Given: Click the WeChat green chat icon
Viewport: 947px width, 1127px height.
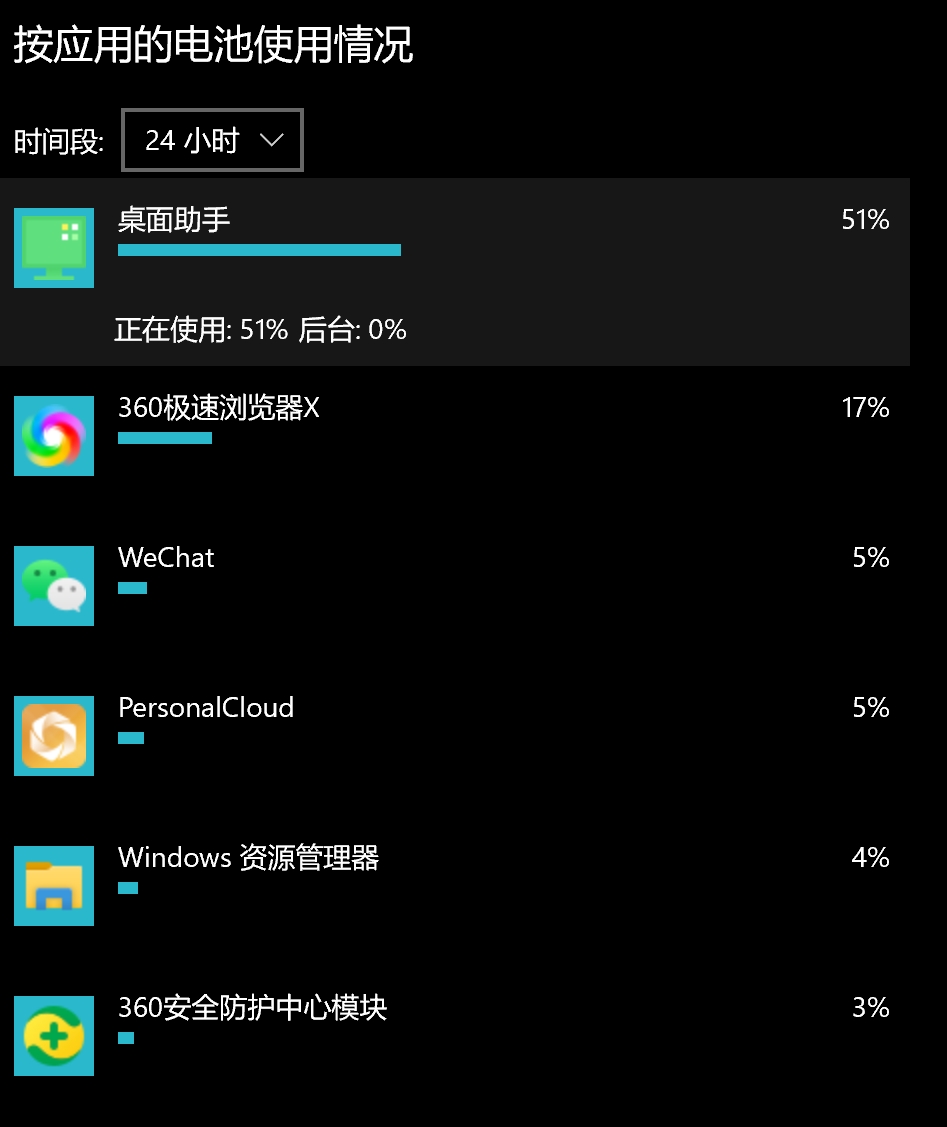Looking at the screenshot, I should (x=53, y=586).
